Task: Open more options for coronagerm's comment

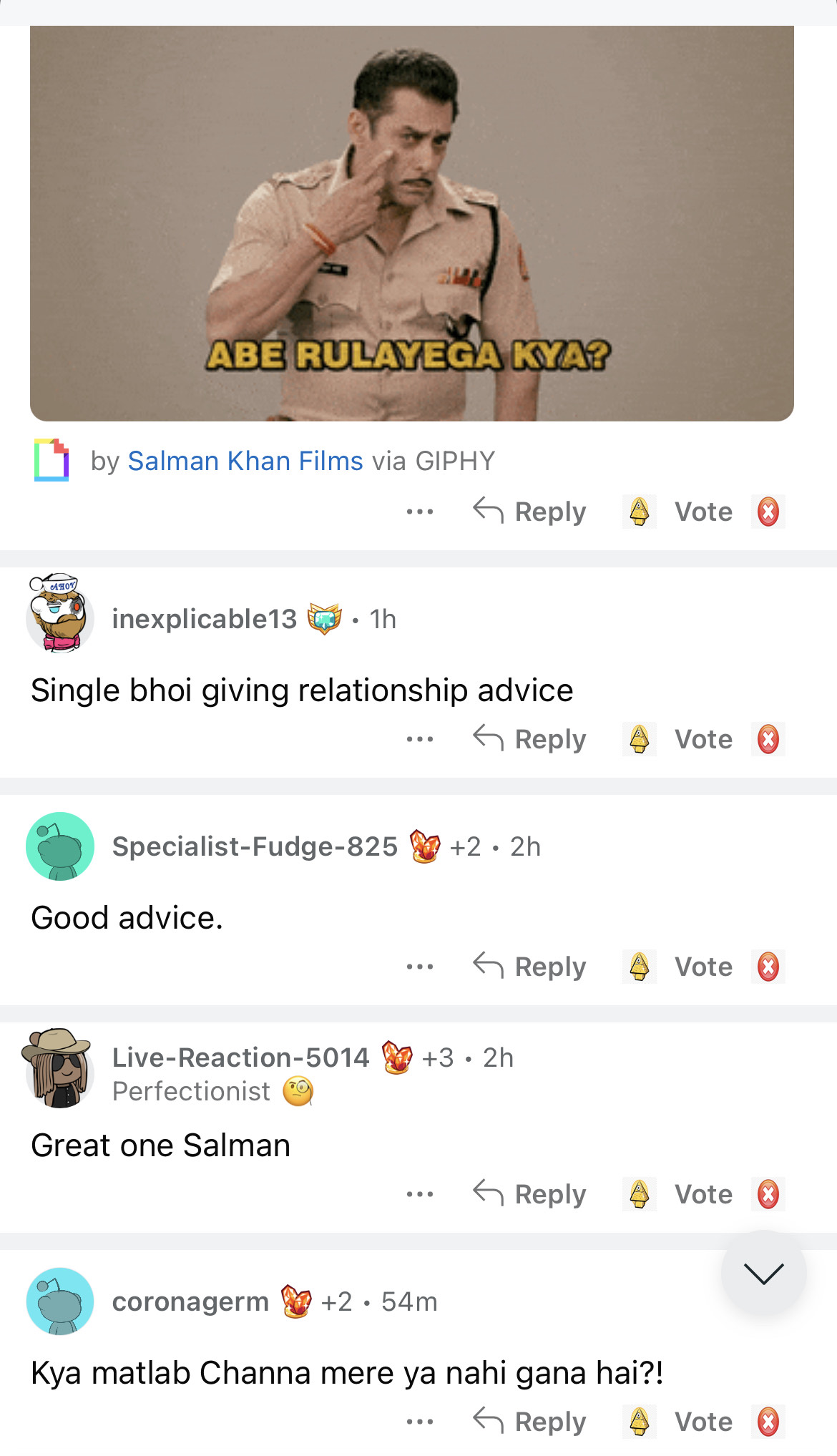Action: pyautogui.click(x=419, y=1422)
